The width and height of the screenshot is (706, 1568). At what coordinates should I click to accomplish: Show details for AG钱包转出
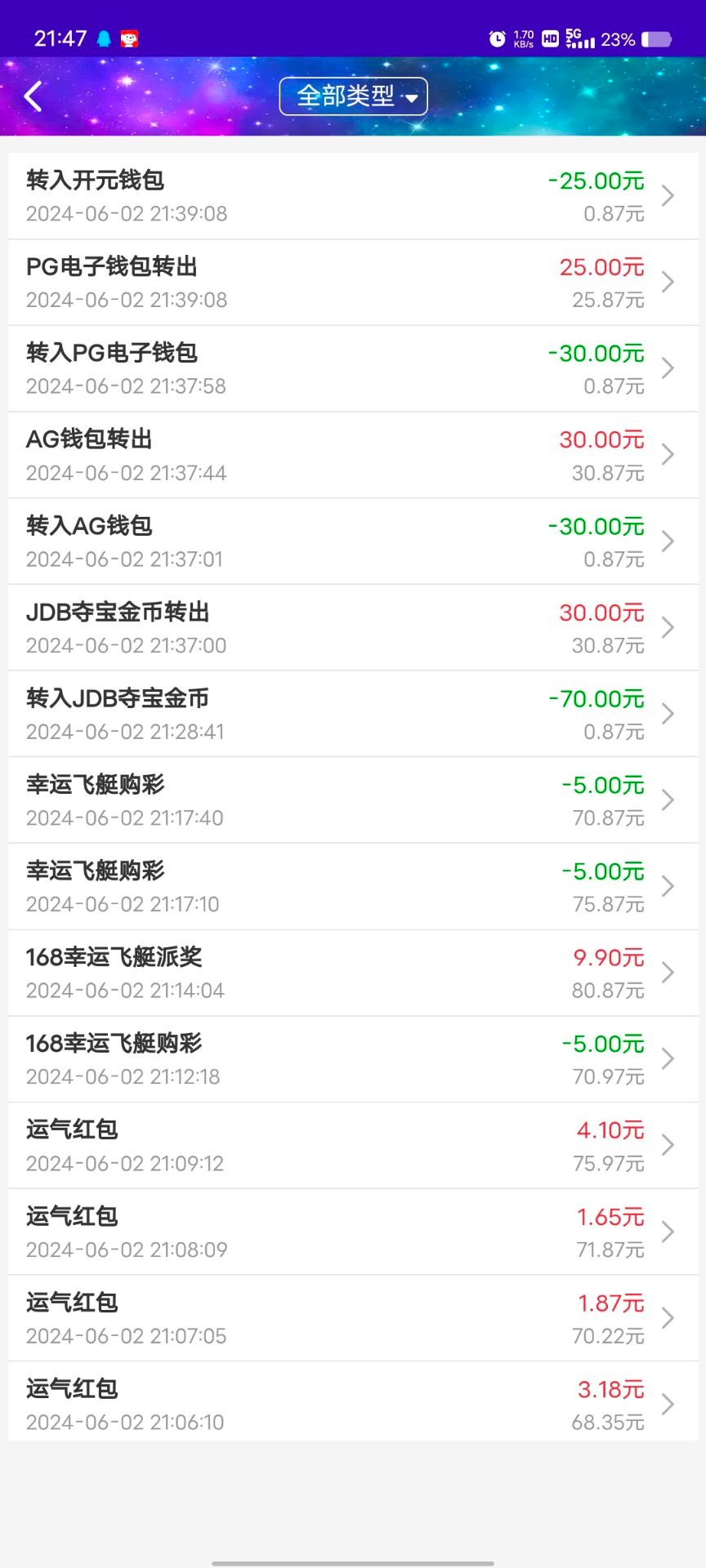353,455
